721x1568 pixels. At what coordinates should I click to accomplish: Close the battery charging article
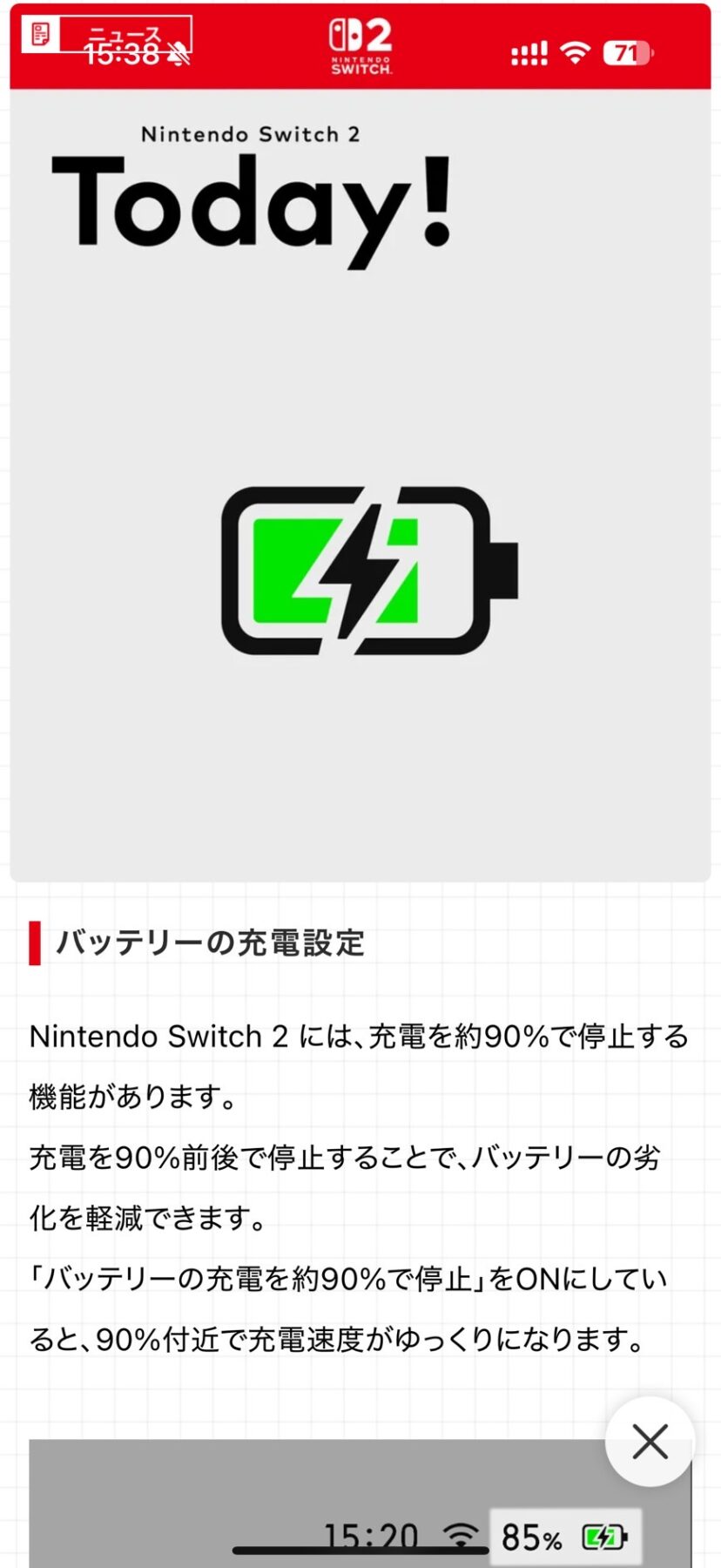(x=650, y=1442)
